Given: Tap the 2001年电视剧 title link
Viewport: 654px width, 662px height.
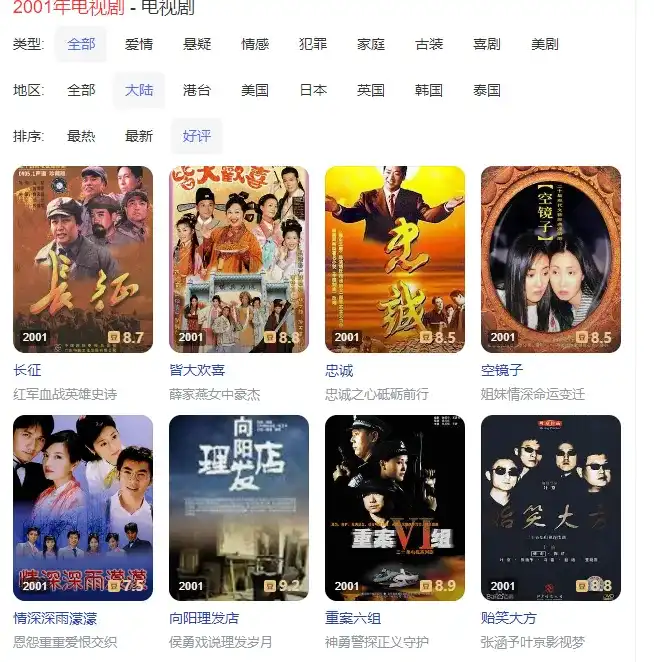Looking at the screenshot, I should tap(69, 9).
